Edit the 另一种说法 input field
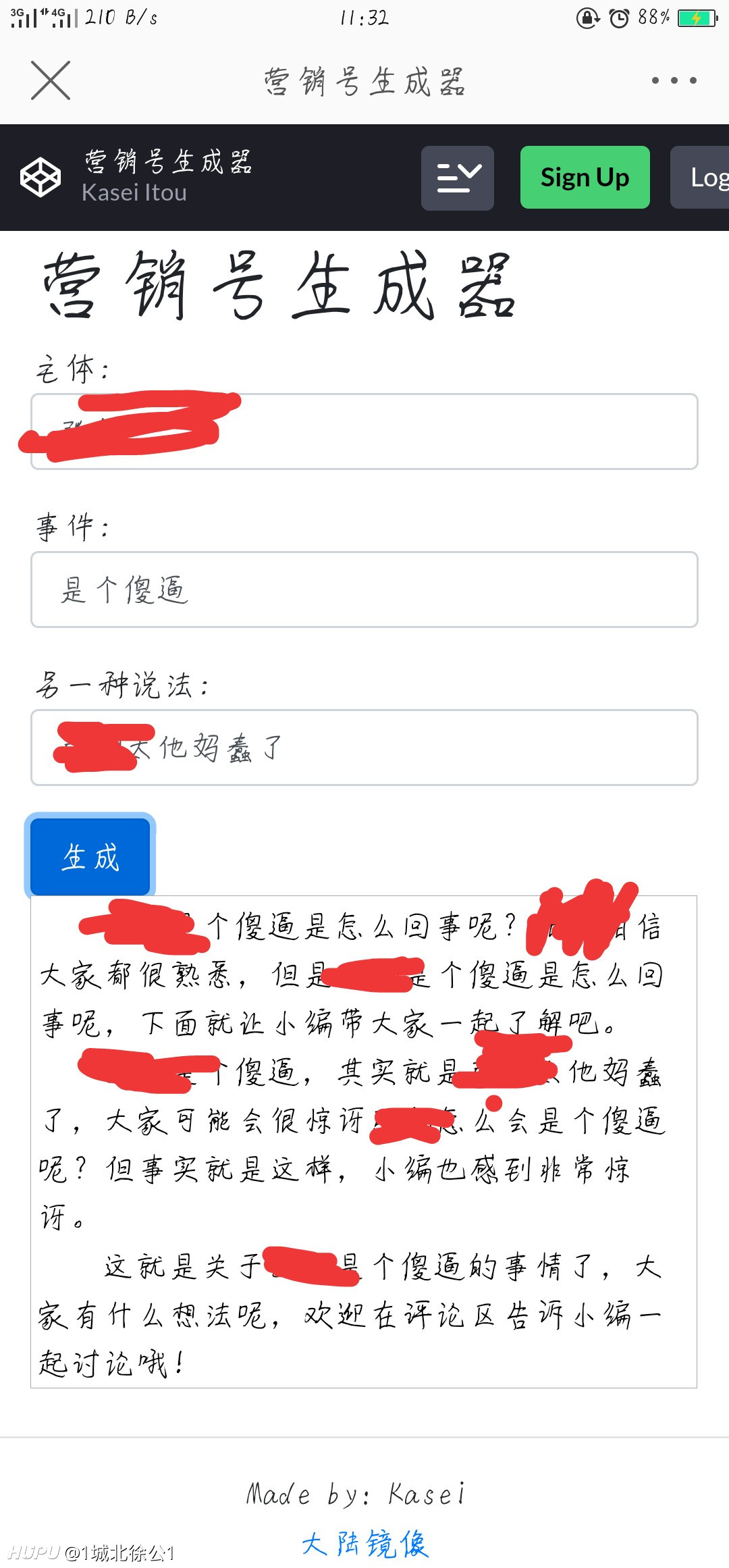The width and height of the screenshot is (729, 1568). [x=364, y=748]
